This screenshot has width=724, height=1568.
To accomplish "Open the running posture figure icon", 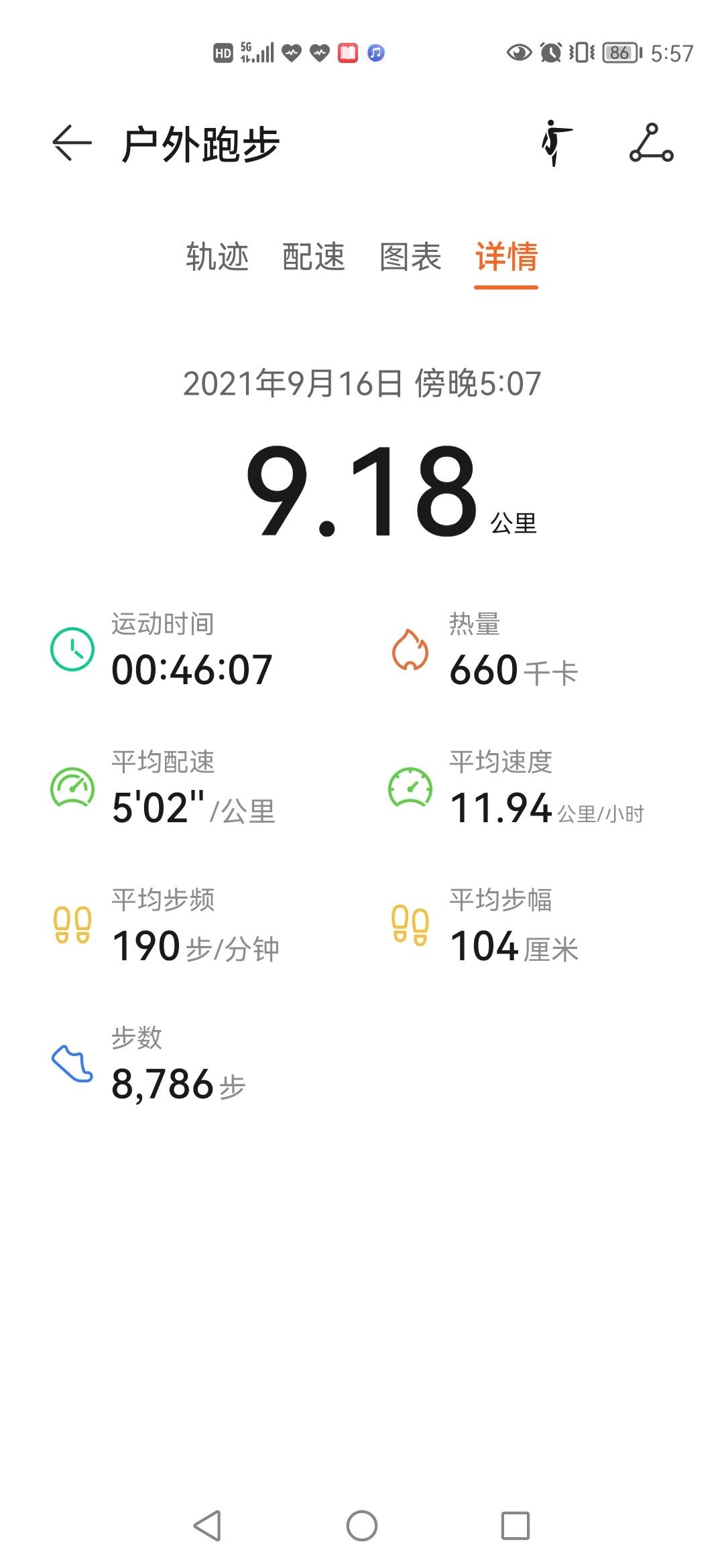I will pyautogui.click(x=556, y=143).
